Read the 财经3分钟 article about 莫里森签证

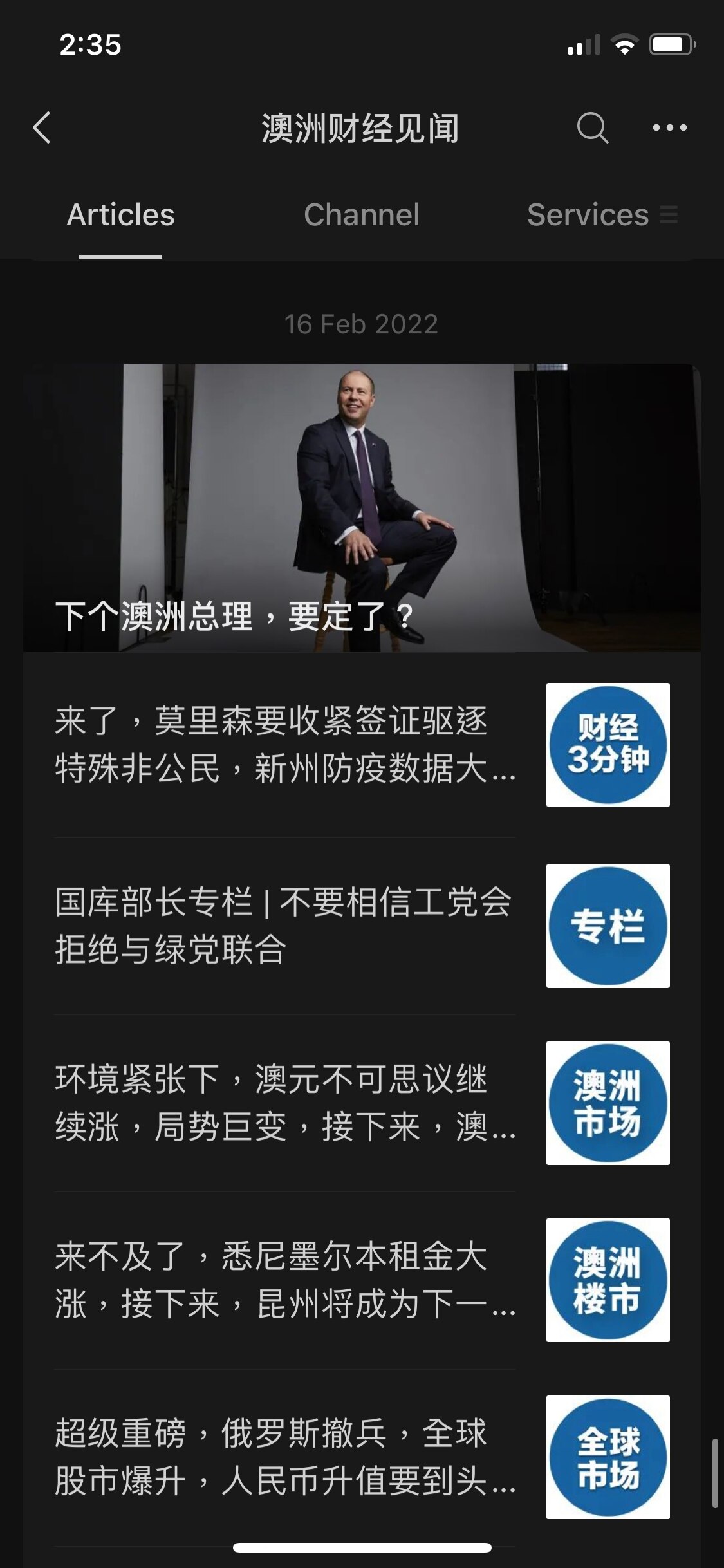286,745
